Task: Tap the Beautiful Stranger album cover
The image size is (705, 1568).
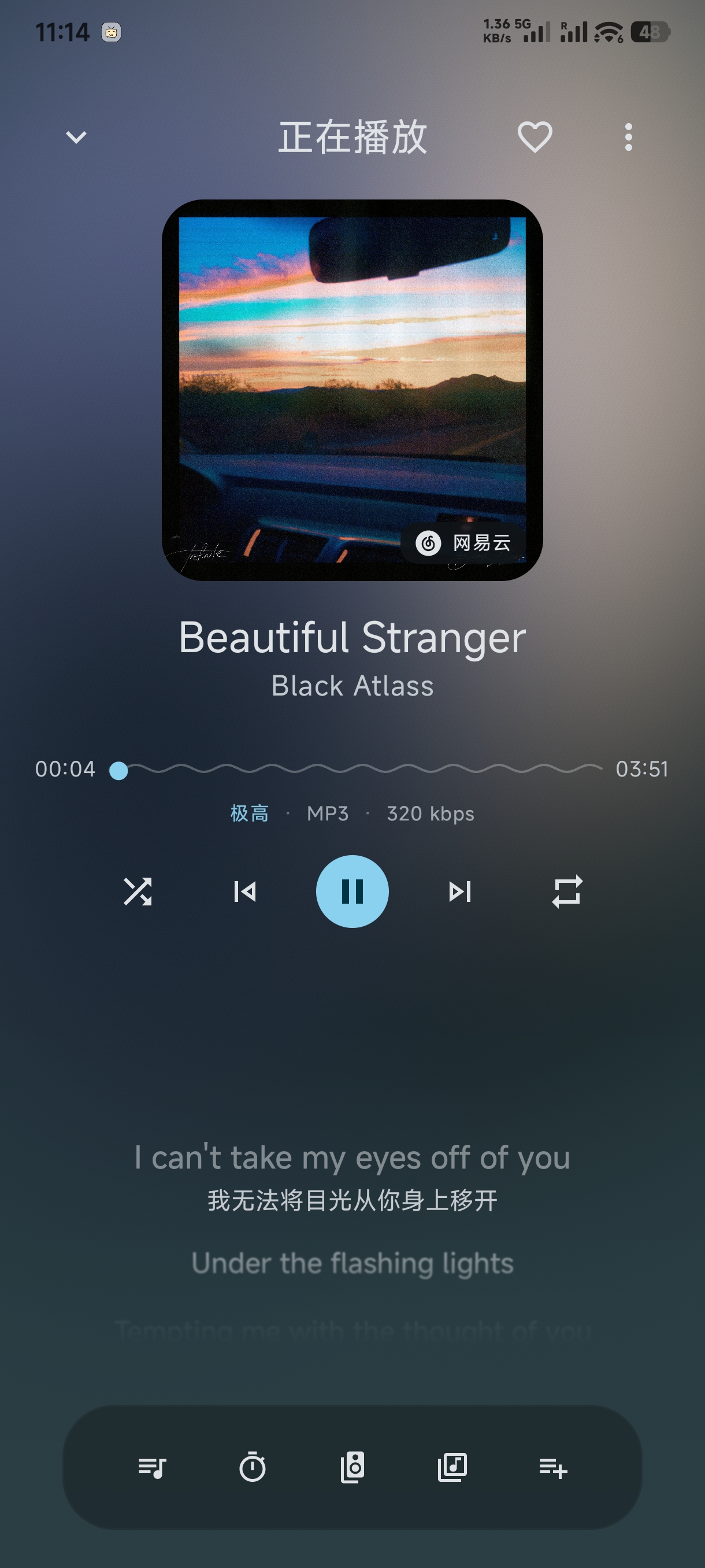Action: point(352,390)
